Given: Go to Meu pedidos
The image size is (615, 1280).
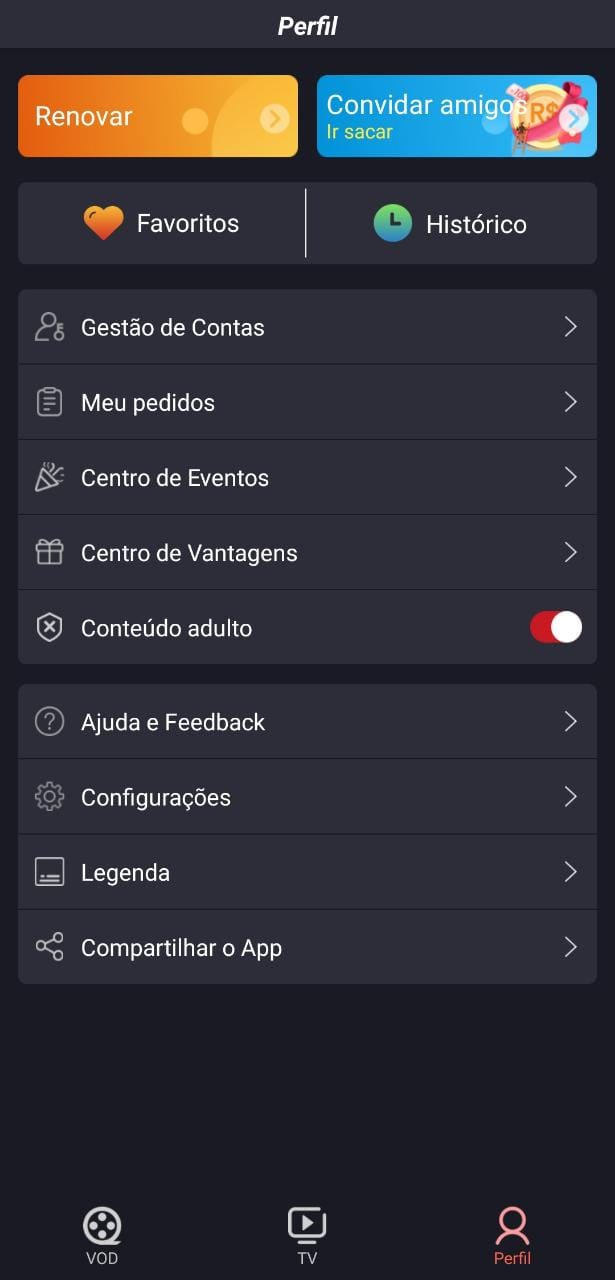Looking at the screenshot, I should [x=307, y=402].
